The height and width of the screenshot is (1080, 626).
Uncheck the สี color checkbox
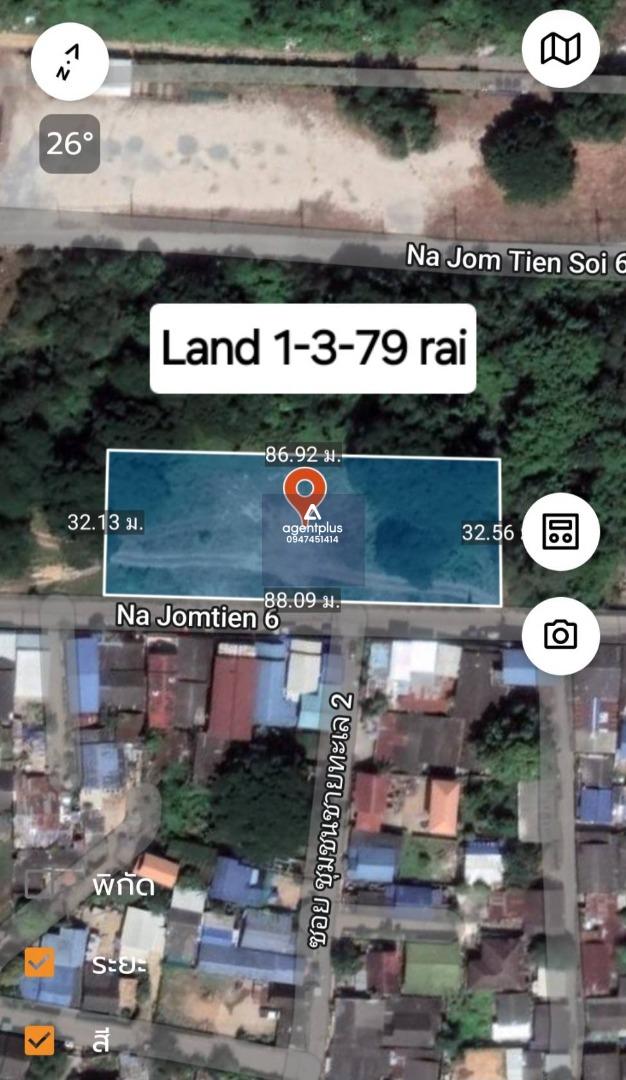tap(40, 1041)
